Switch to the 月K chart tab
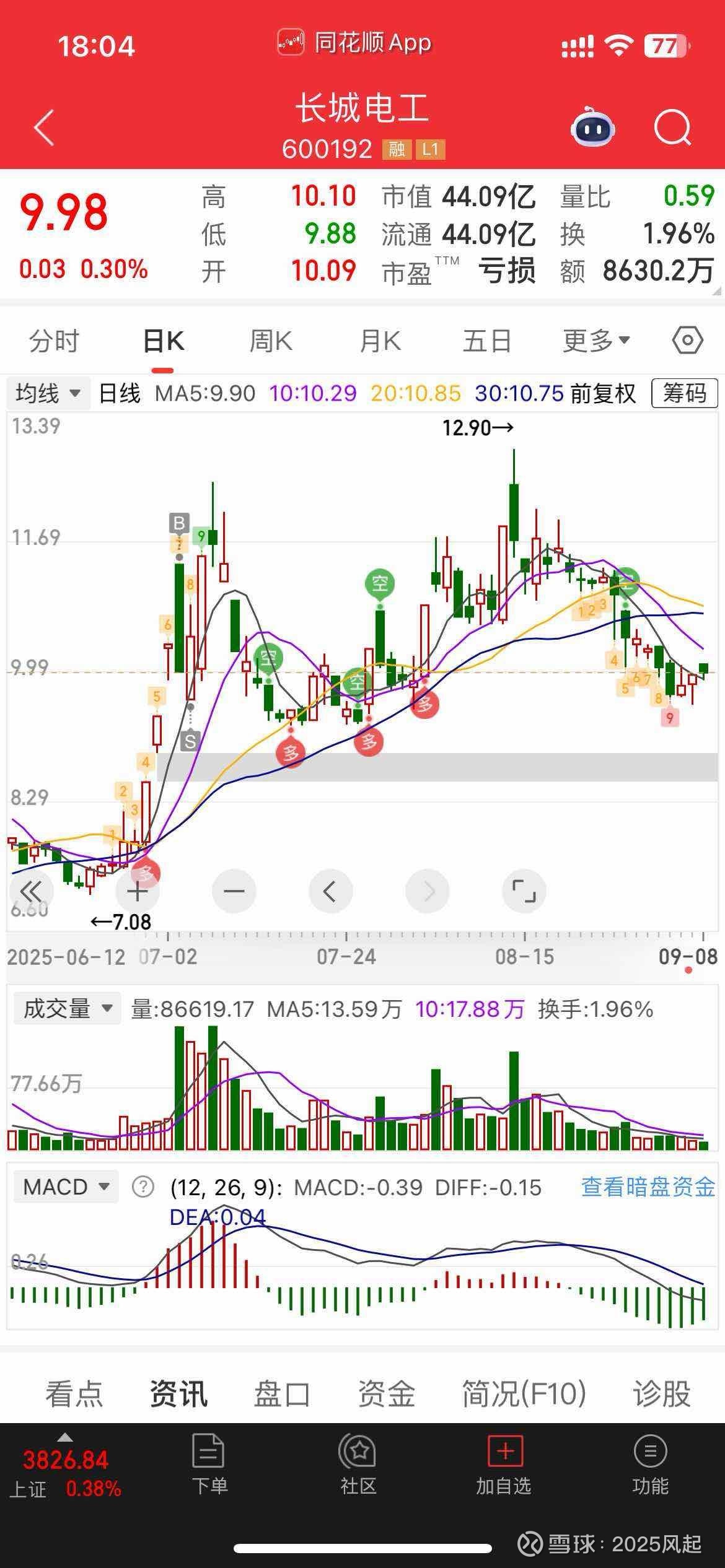The image size is (725, 1568). click(x=380, y=341)
